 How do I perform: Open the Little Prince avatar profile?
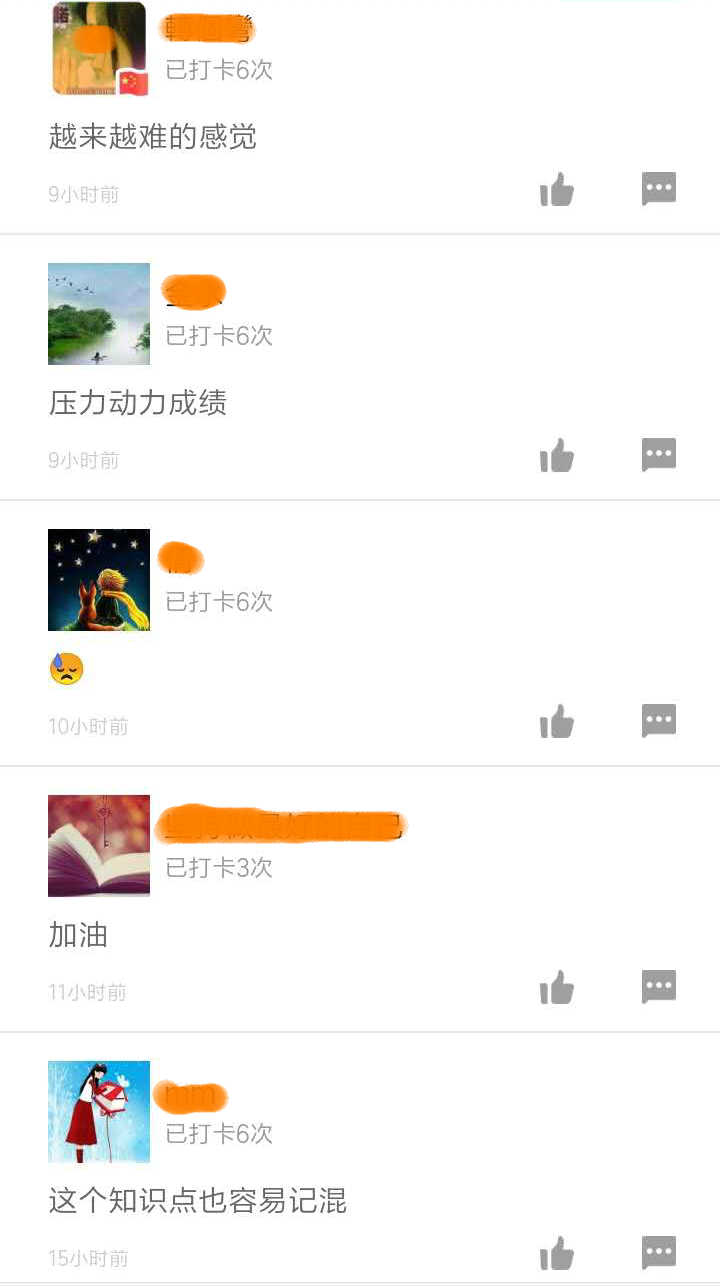(98, 579)
